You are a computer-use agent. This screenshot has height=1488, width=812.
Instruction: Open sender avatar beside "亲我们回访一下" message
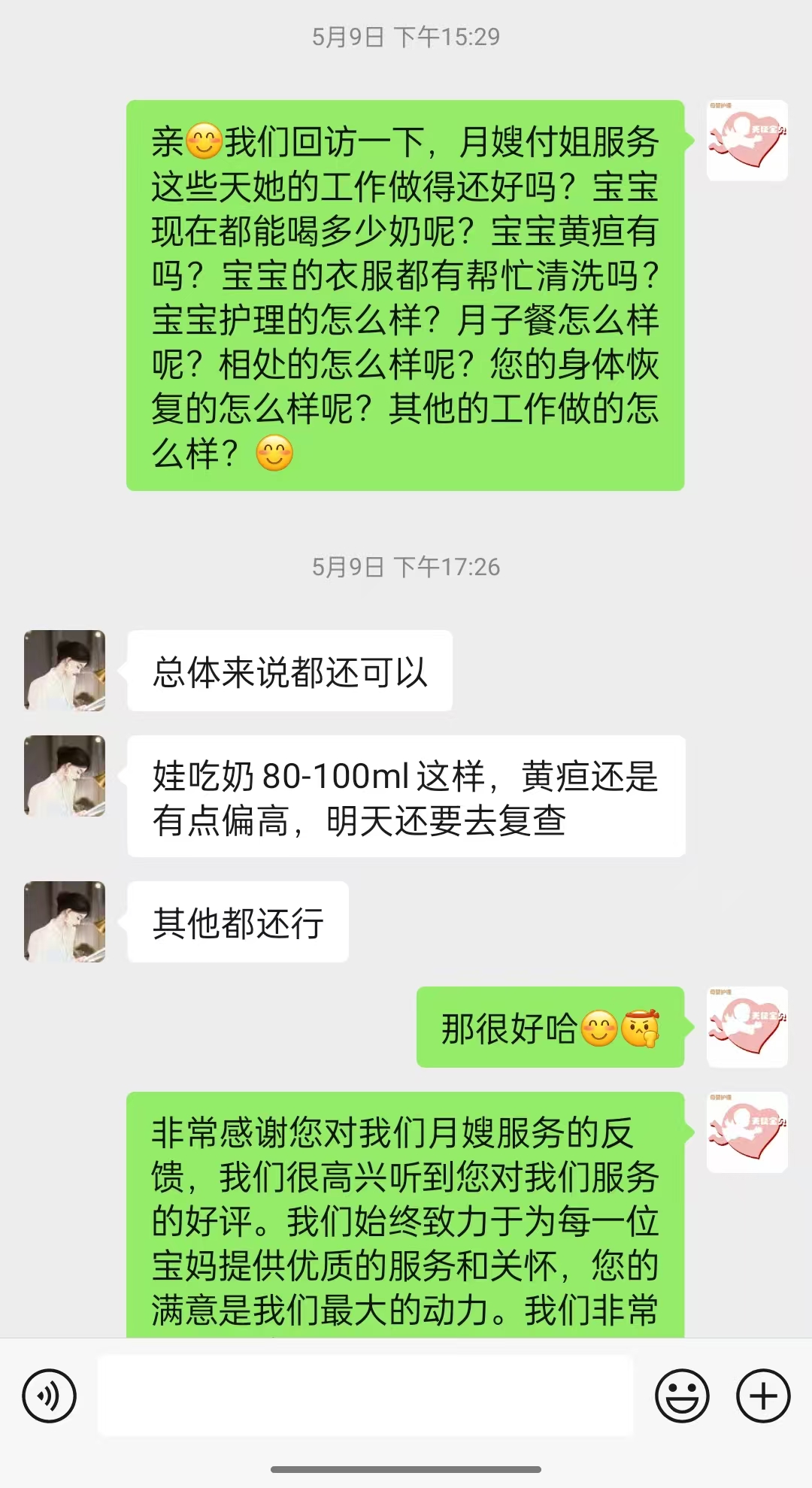[747, 141]
